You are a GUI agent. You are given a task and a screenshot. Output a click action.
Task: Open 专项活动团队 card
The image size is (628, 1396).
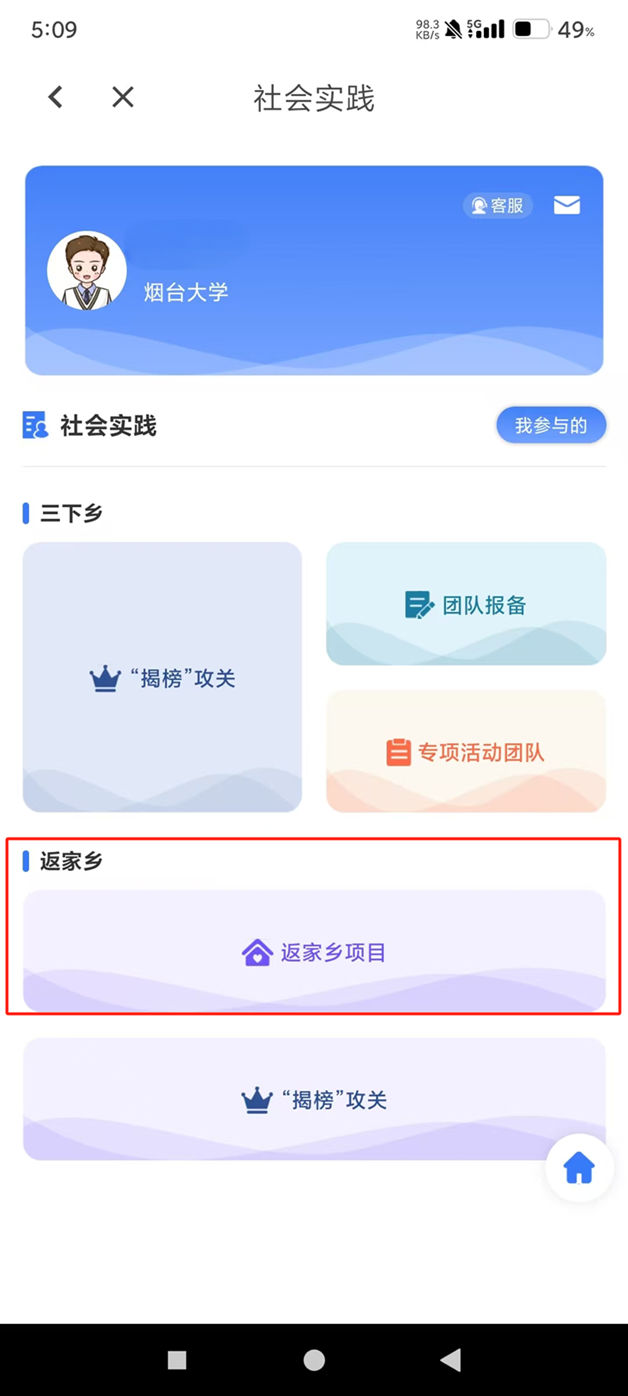point(466,751)
